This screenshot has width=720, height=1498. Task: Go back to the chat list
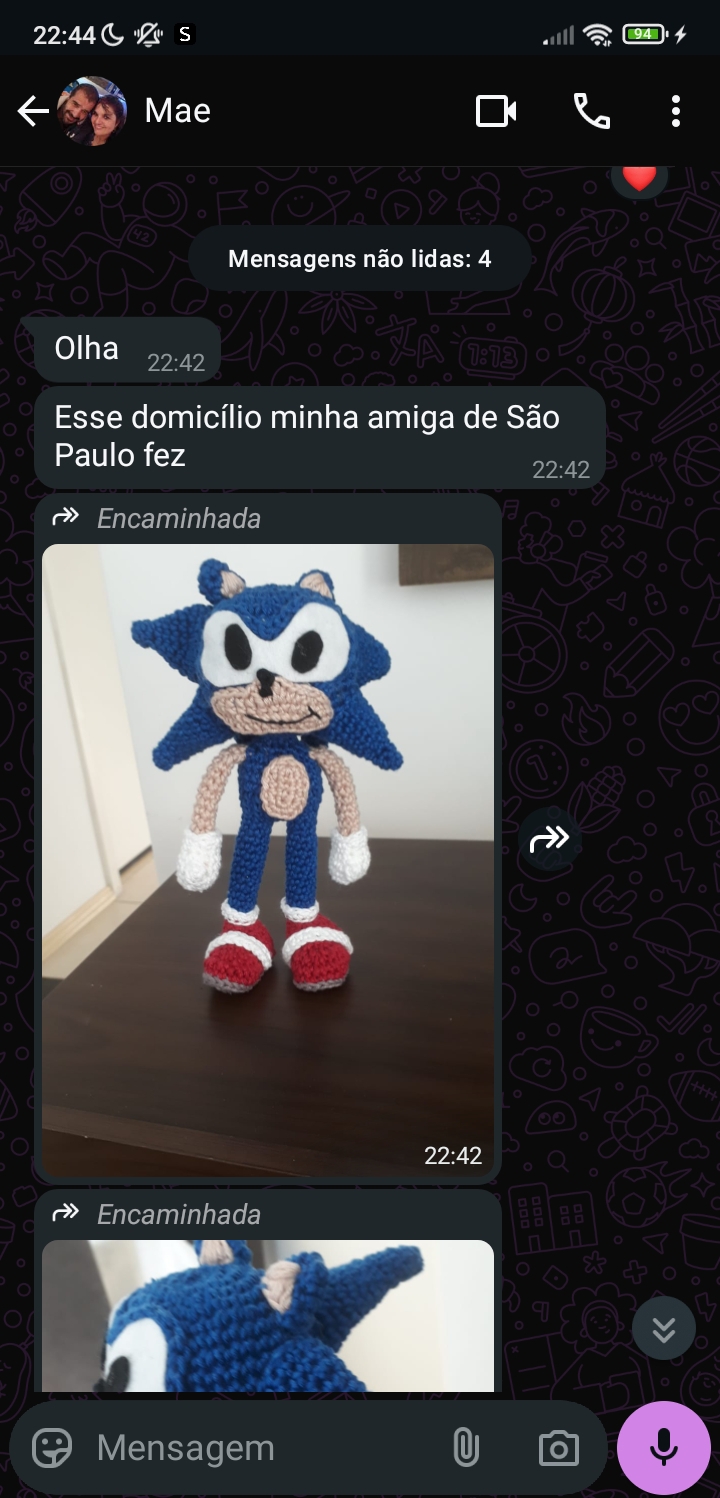33,111
